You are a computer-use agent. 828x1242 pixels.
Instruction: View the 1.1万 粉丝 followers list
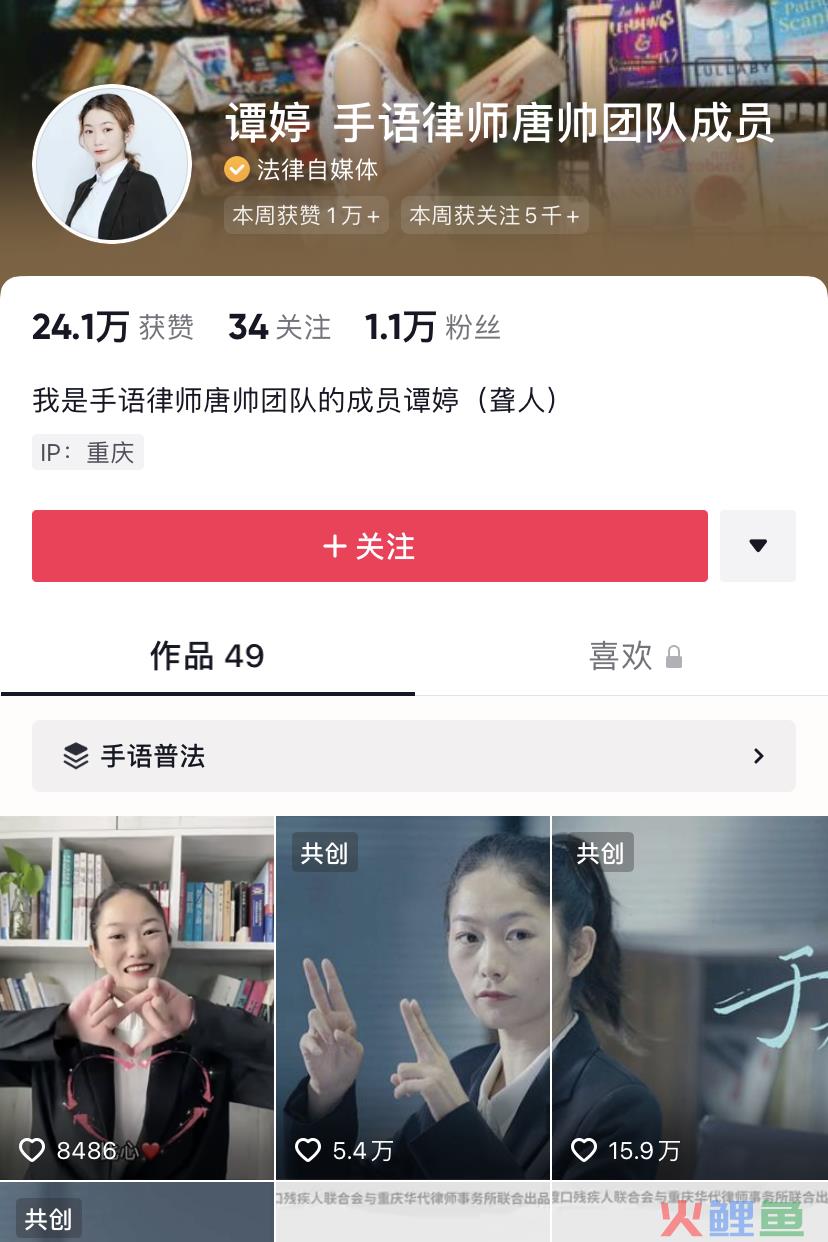coord(432,327)
